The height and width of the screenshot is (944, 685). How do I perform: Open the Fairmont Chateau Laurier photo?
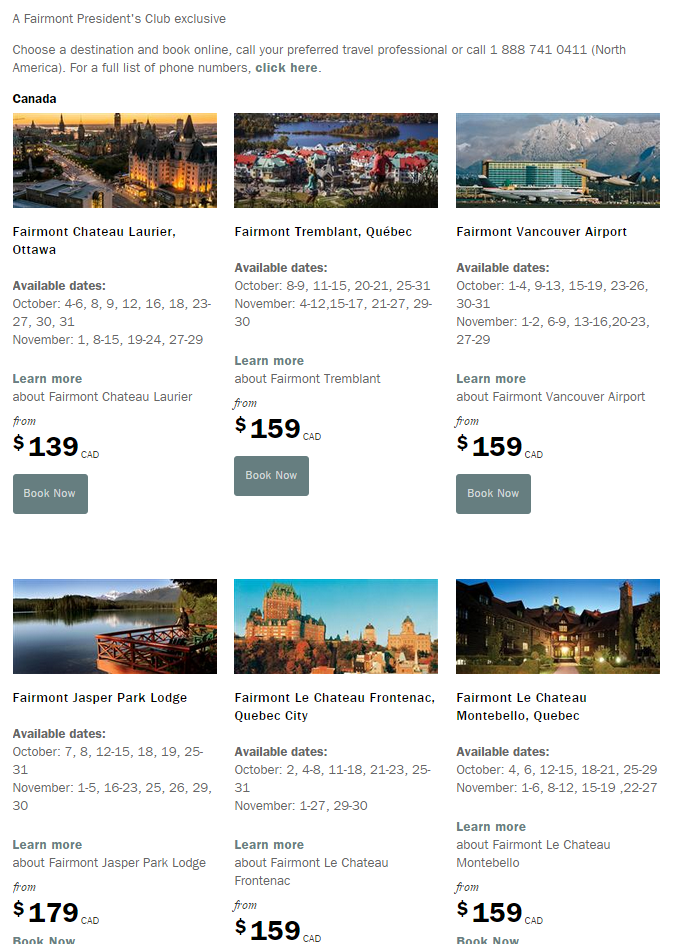115,161
